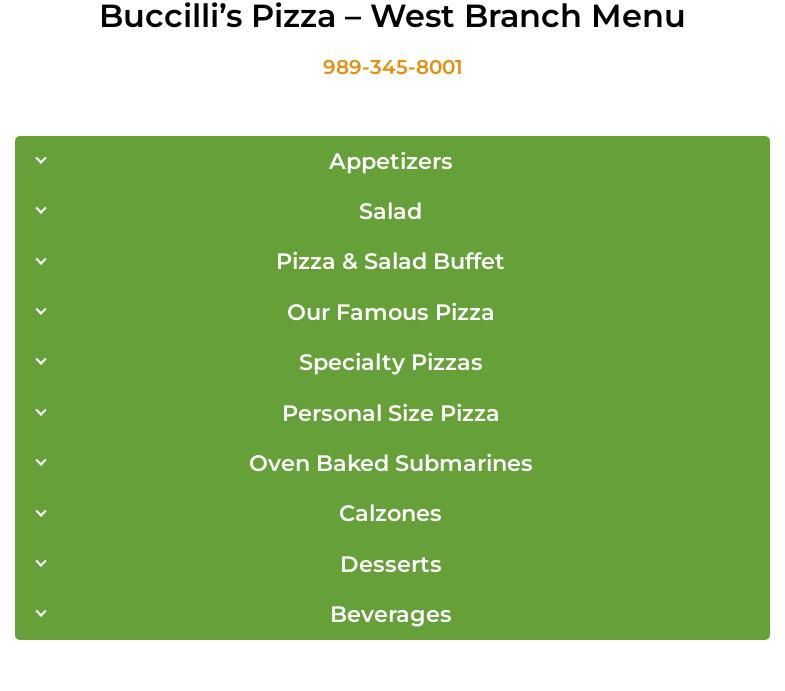Screen dimensions: 785x691
Task: Expand Pizza & Salad Buffet
Action: (390, 261)
